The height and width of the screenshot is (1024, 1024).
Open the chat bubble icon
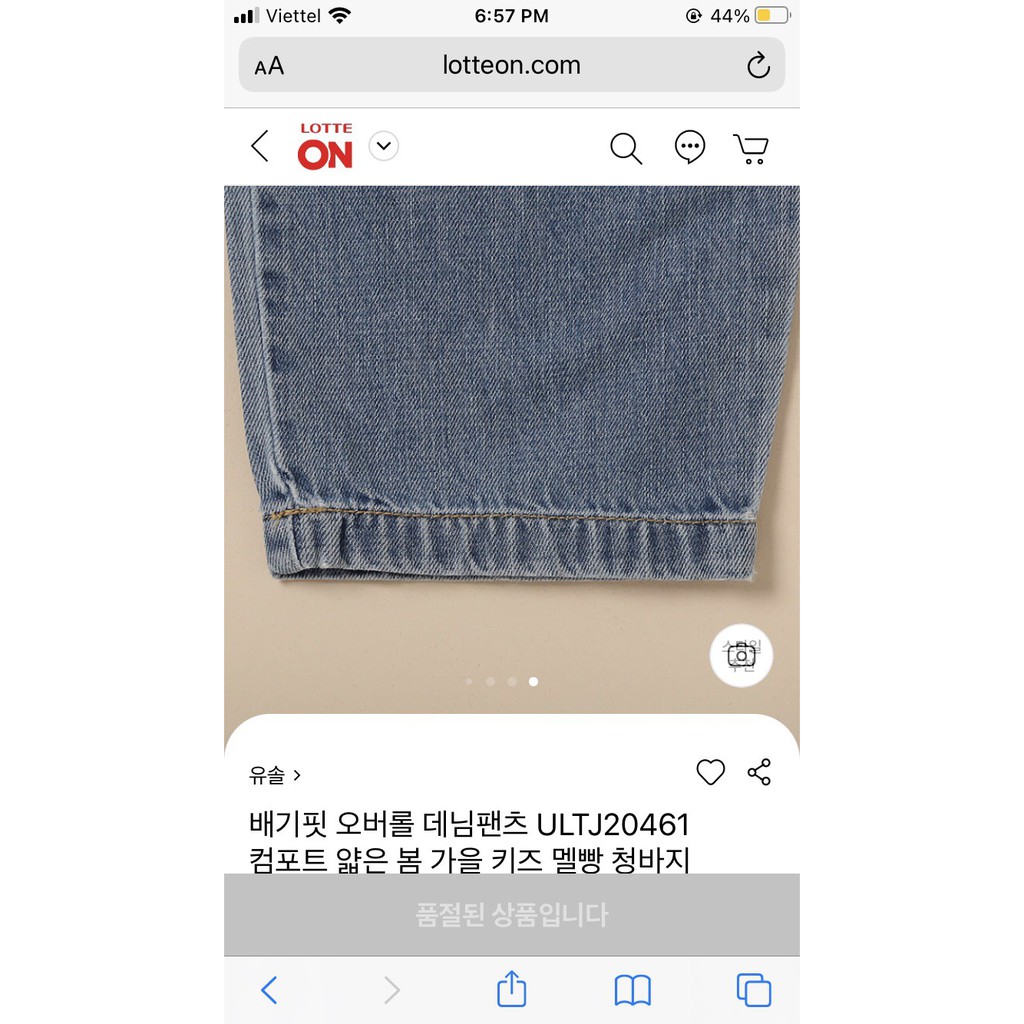689,147
